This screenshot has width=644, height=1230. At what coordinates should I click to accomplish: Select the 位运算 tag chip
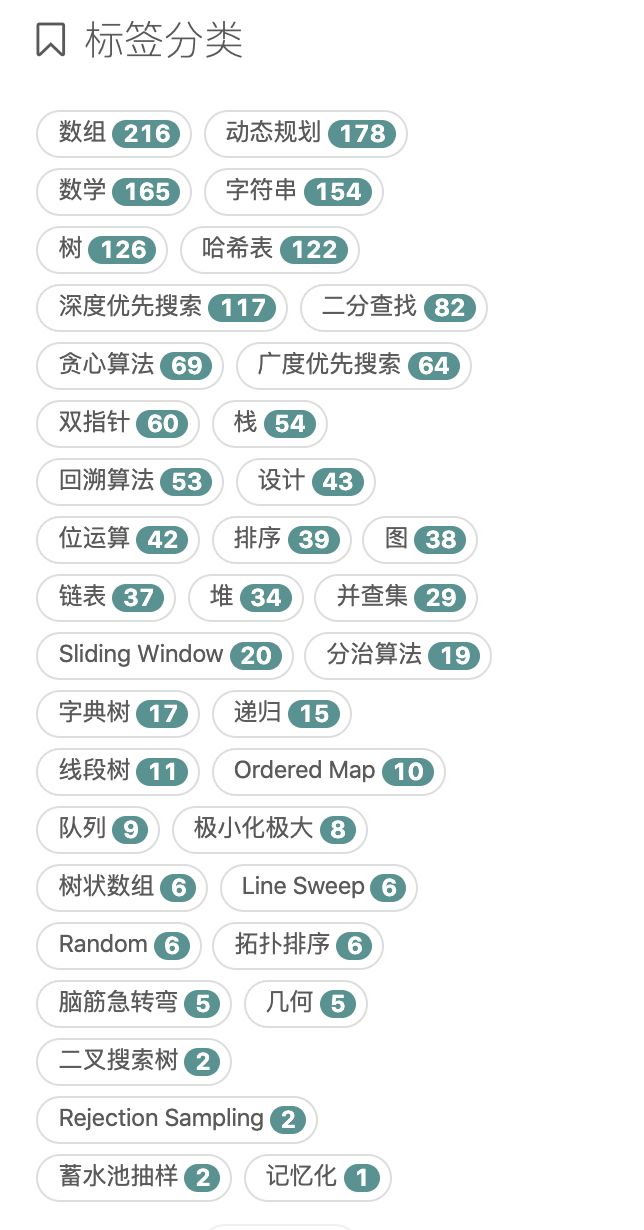(x=117, y=539)
